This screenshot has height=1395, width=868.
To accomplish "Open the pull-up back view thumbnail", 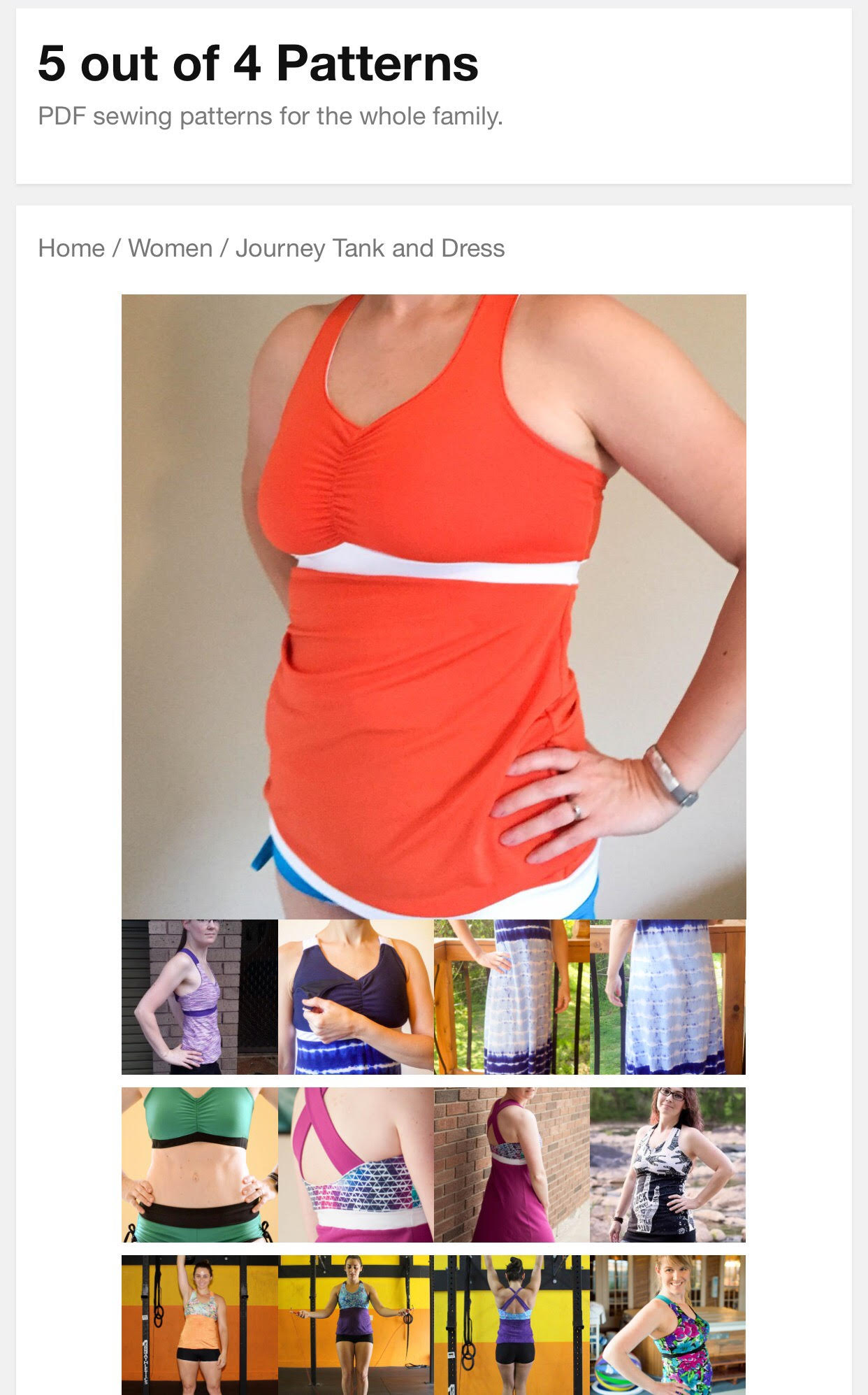I will click(x=512, y=1324).
